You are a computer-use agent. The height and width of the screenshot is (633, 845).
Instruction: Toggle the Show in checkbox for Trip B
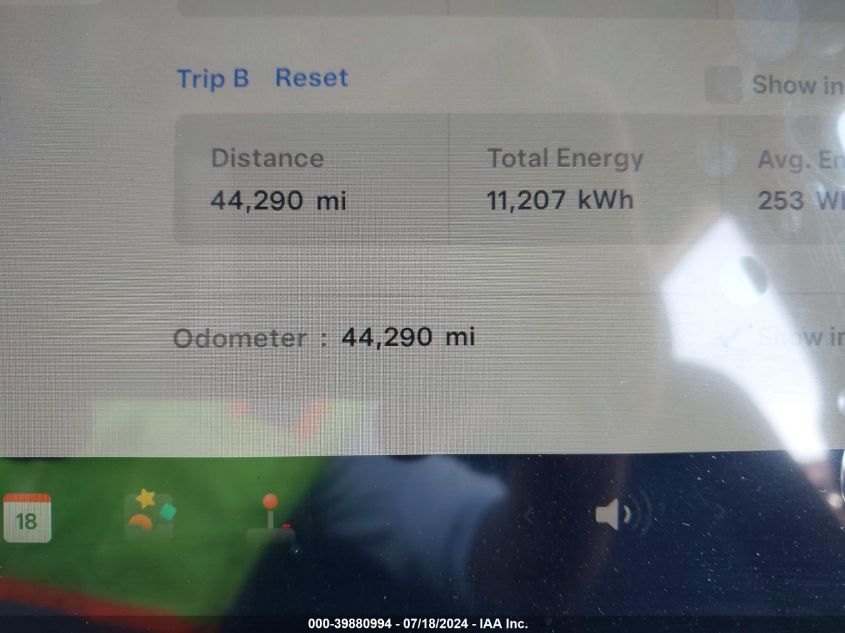[x=723, y=85]
